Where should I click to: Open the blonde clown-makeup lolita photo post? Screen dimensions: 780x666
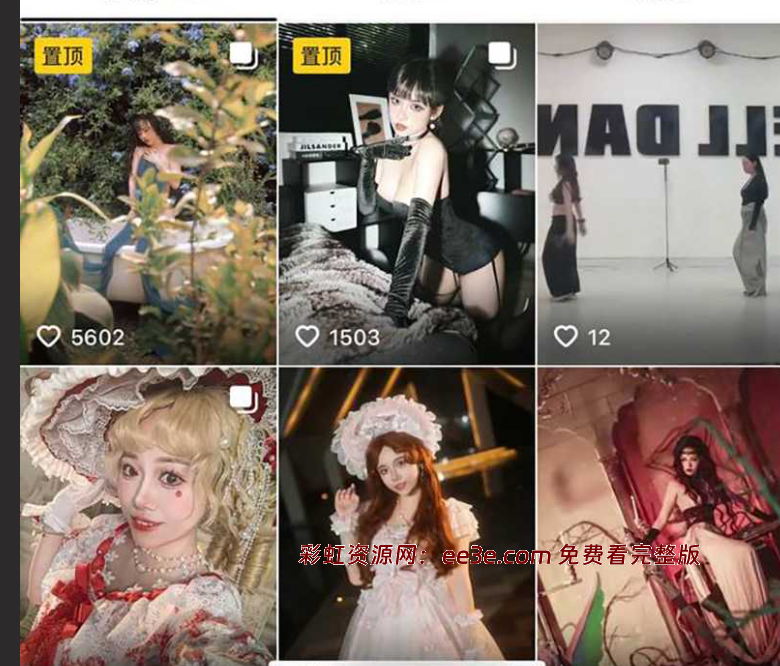148,515
